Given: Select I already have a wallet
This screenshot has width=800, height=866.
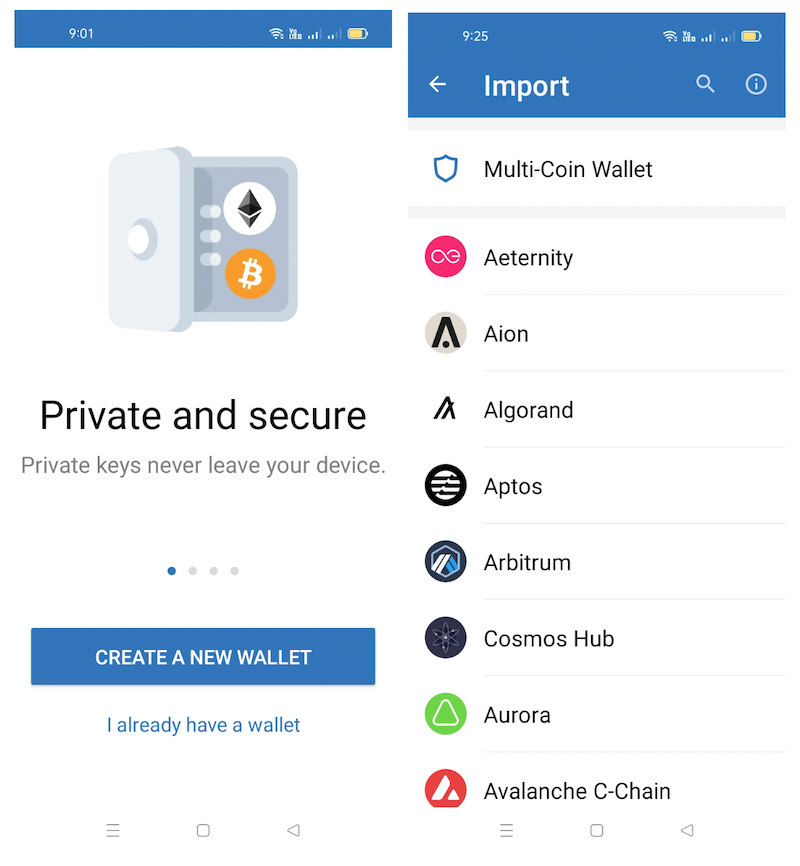Looking at the screenshot, I should (203, 725).
